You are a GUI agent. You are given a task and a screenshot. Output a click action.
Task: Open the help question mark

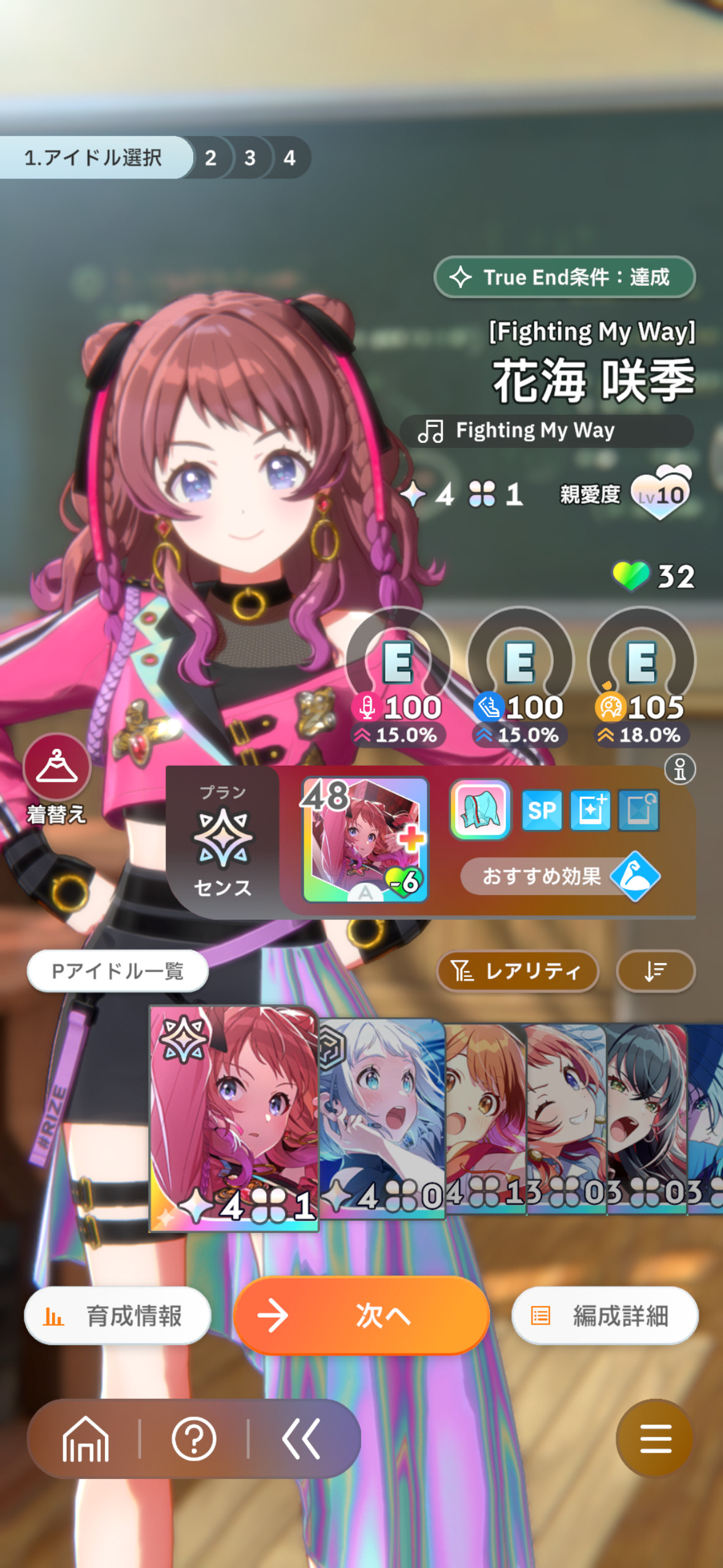pos(194,1439)
